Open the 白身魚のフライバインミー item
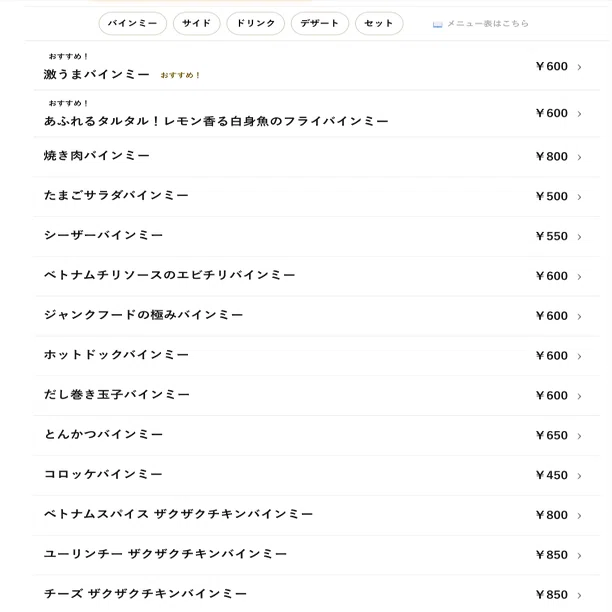The image size is (612, 612). point(317,114)
